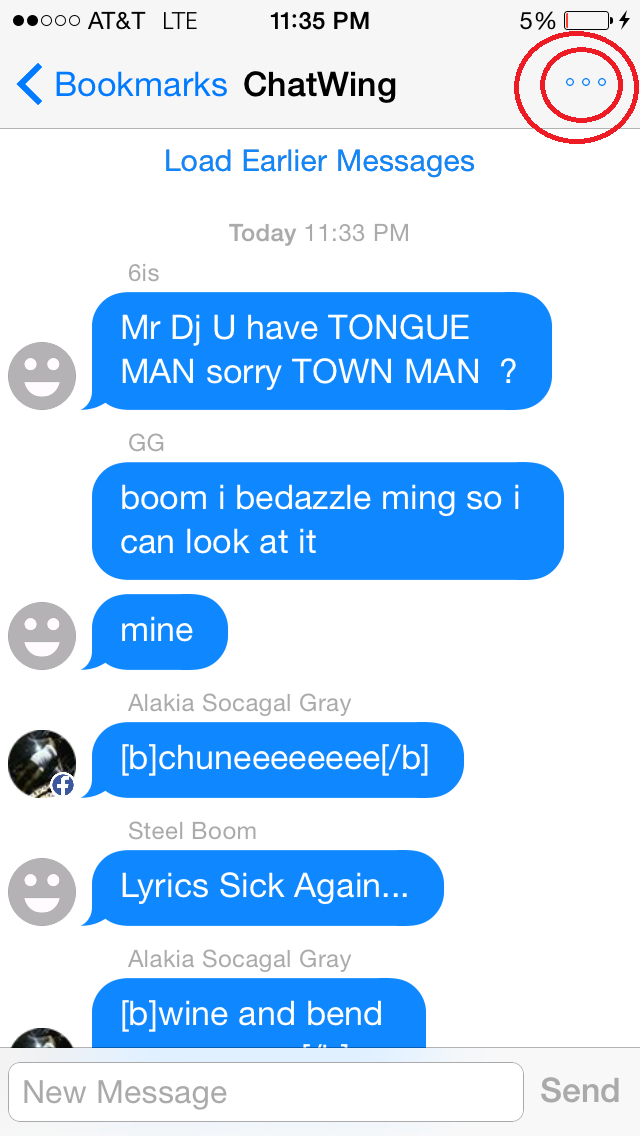Viewport: 640px width, 1136px height.
Task: Go back to Bookmarks
Action: 122,84
